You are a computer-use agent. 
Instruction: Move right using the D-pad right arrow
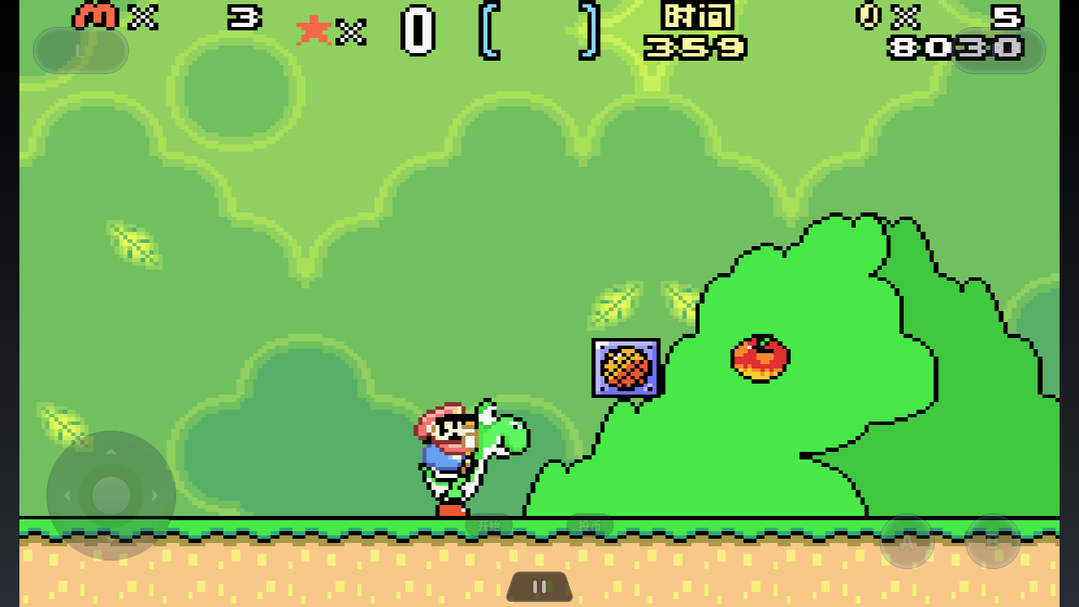point(155,496)
